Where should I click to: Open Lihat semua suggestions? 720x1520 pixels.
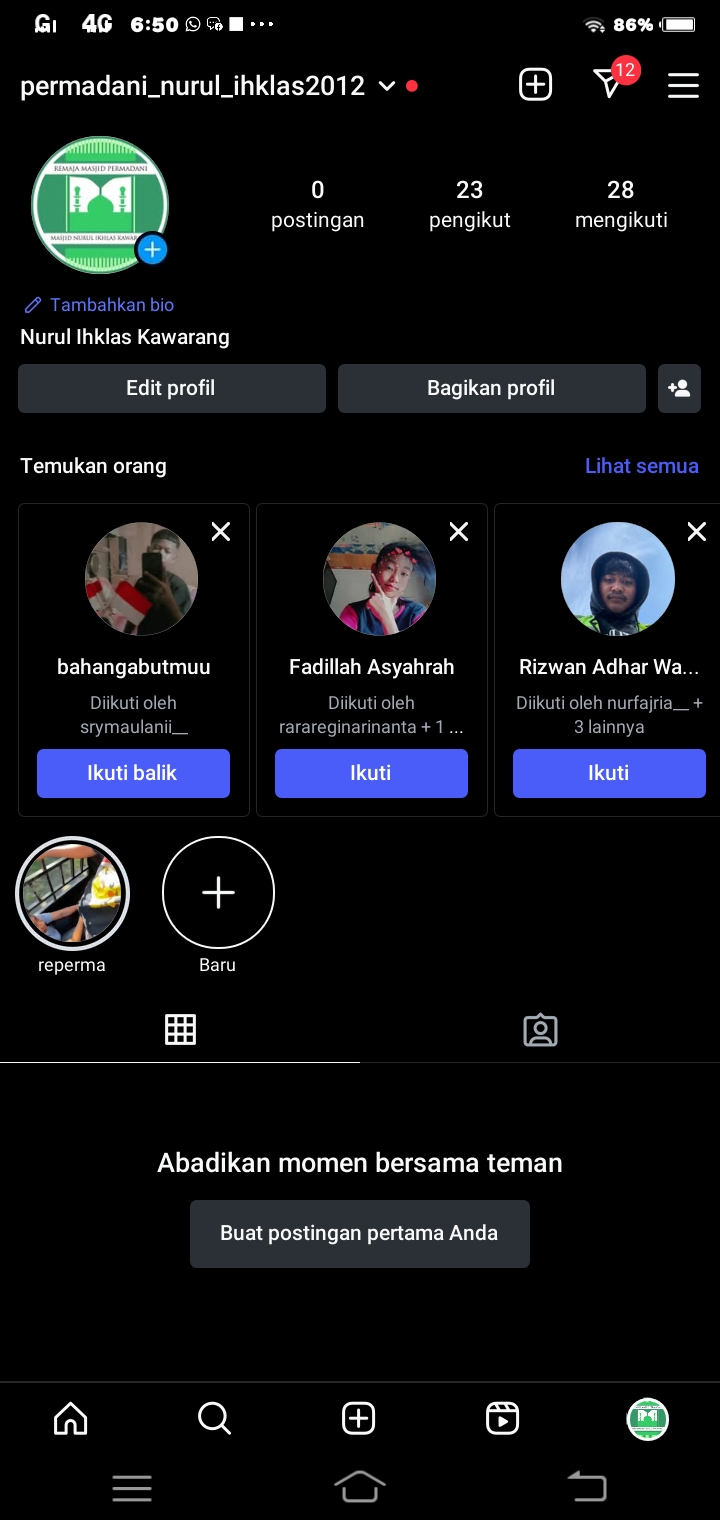coord(641,466)
